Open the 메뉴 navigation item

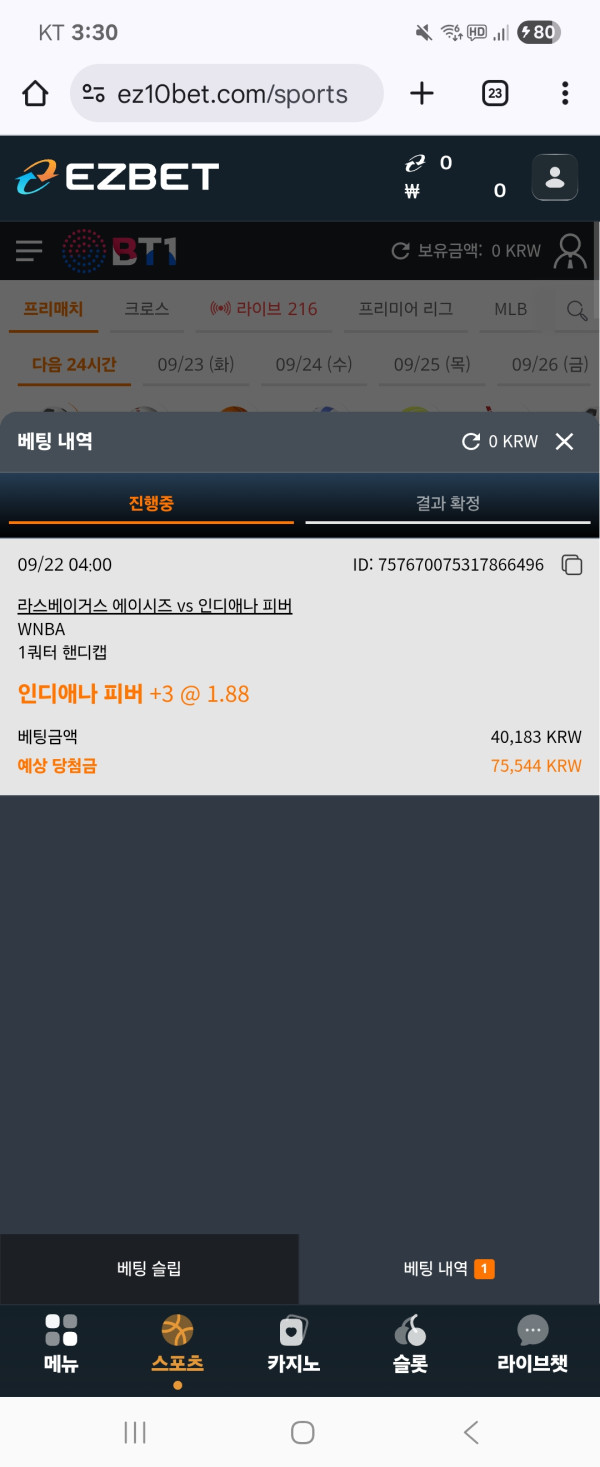[x=61, y=1343]
